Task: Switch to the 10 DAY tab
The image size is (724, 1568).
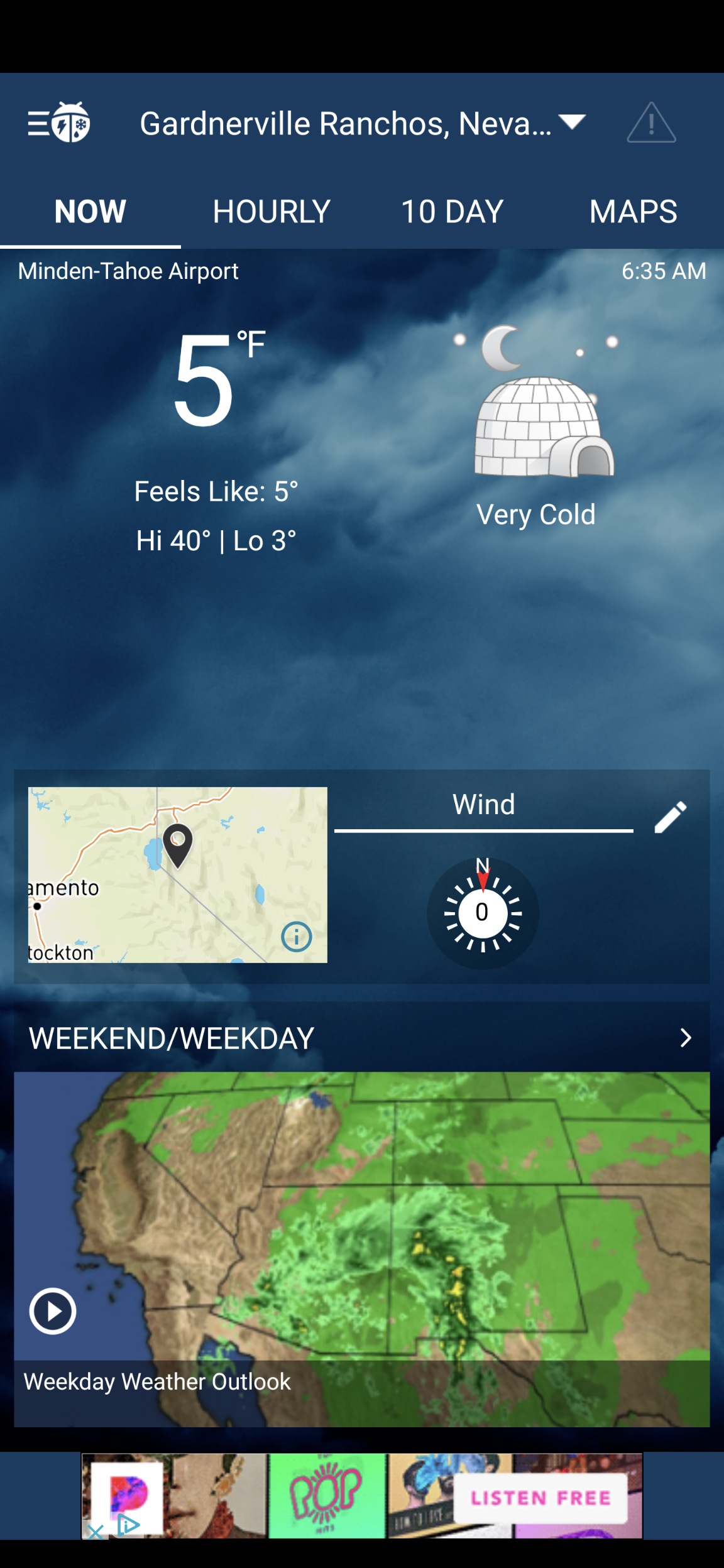Action: 452,212
